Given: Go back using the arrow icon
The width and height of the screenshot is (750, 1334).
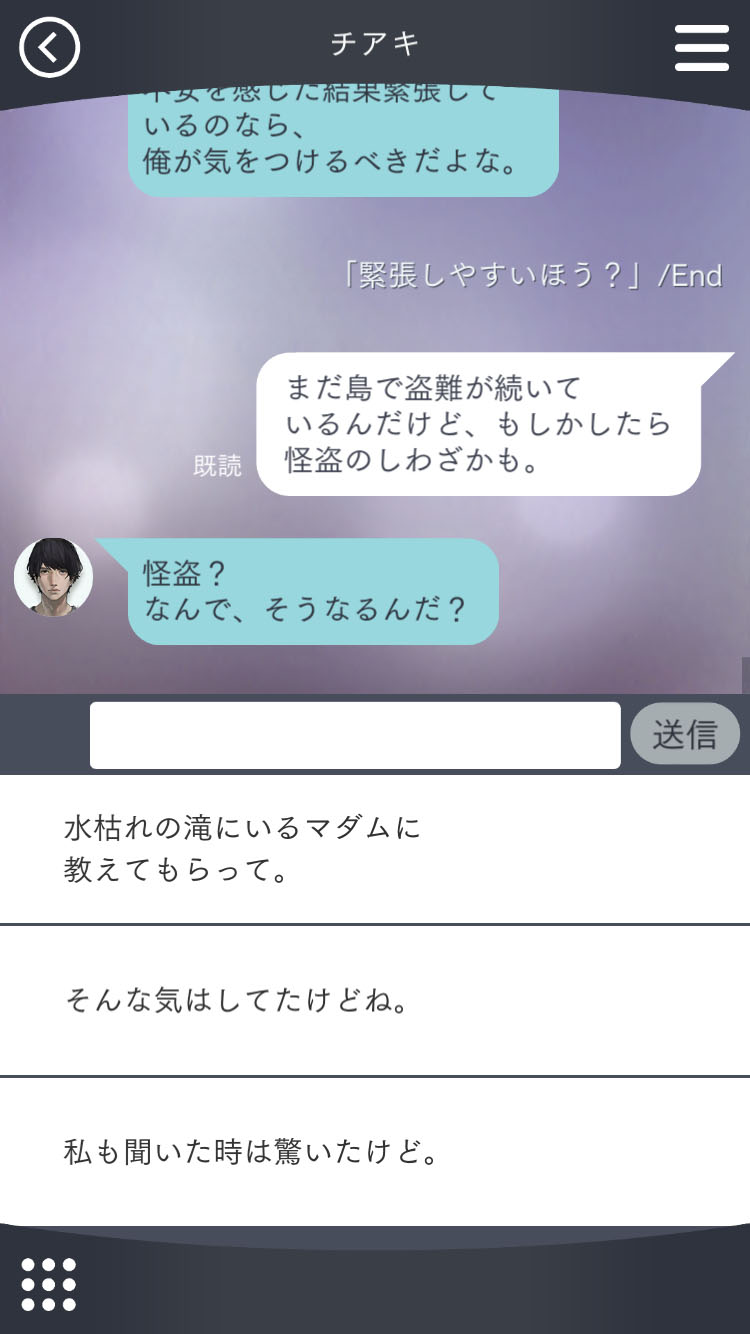Looking at the screenshot, I should (x=49, y=47).
